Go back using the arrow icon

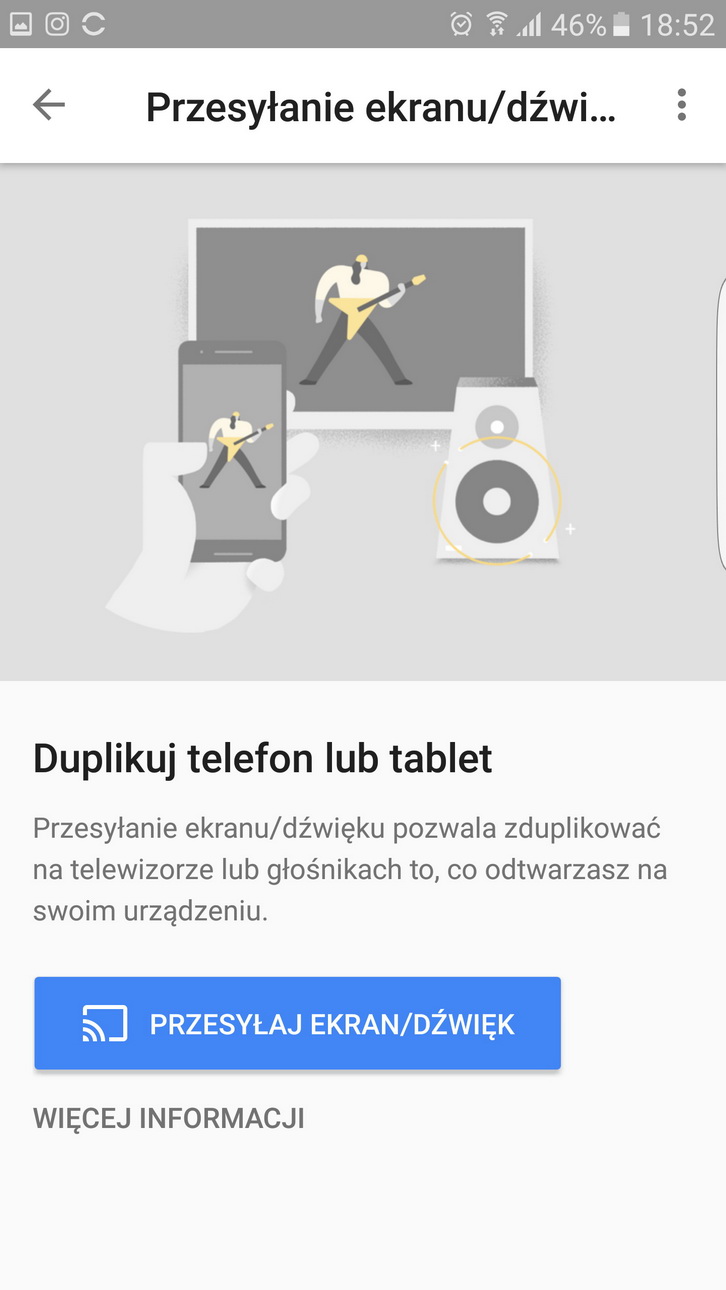48,105
